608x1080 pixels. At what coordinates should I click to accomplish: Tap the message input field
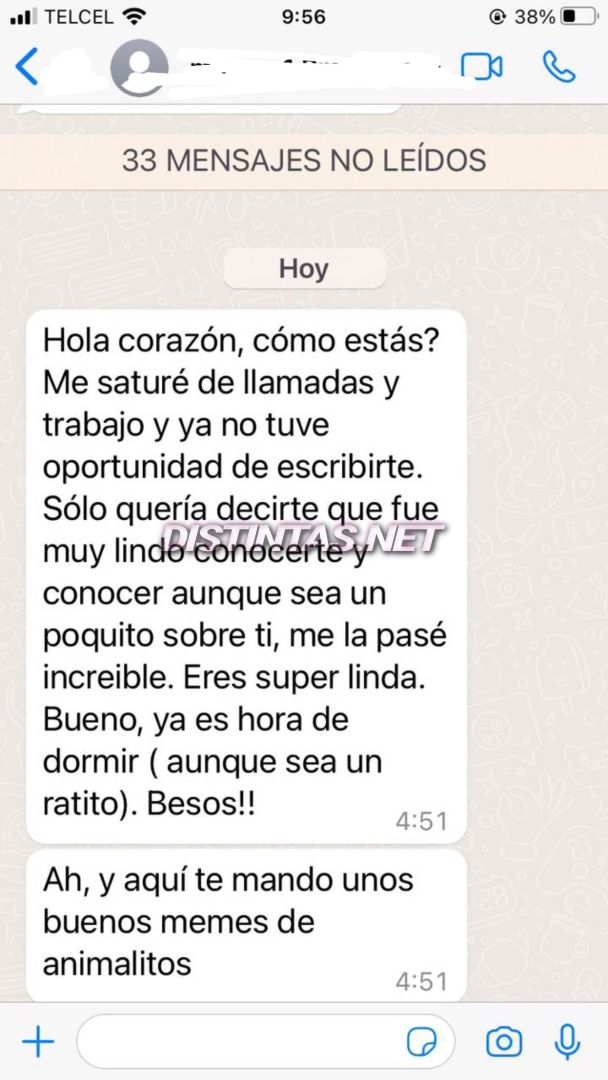click(x=240, y=1042)
